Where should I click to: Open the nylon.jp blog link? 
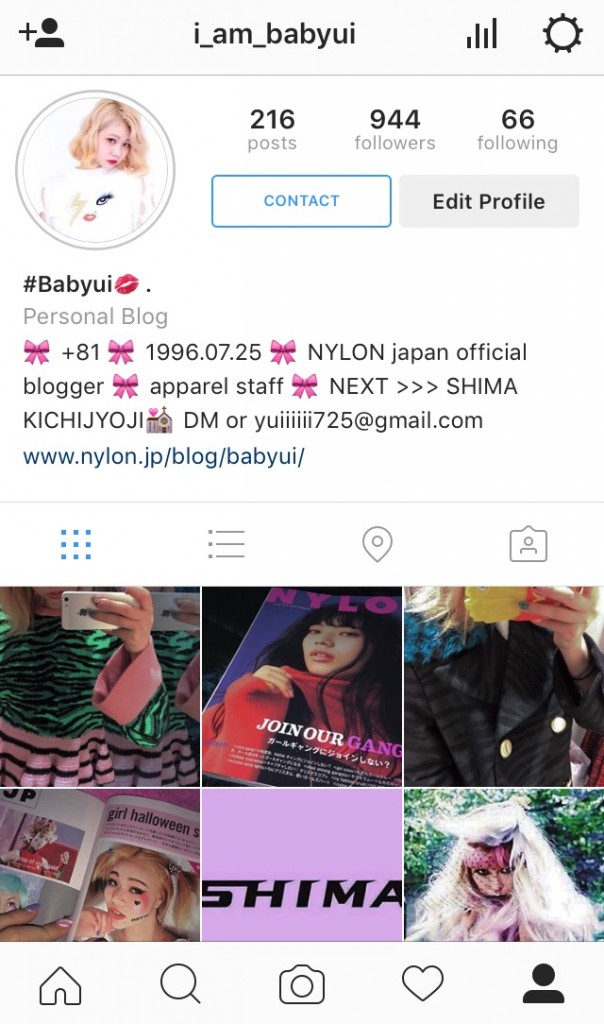164,457
